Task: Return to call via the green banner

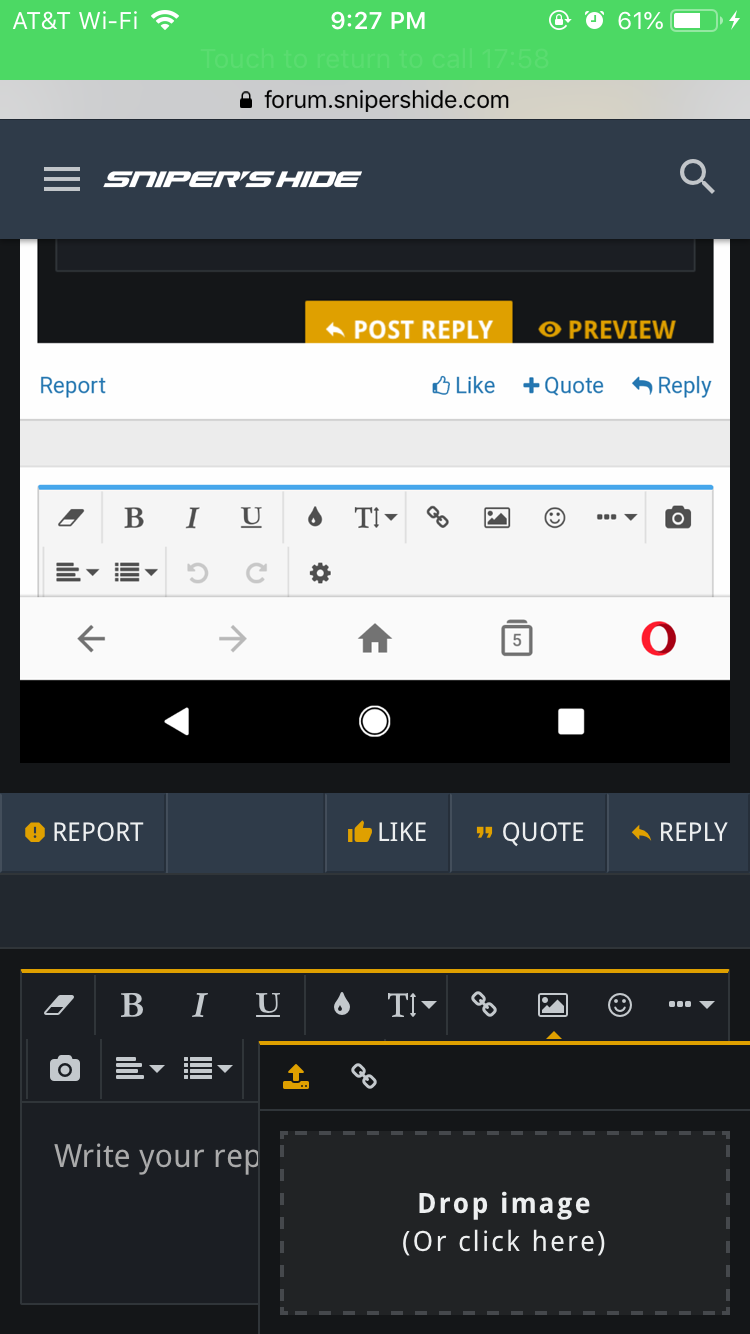Action: [x=375, y=58]
